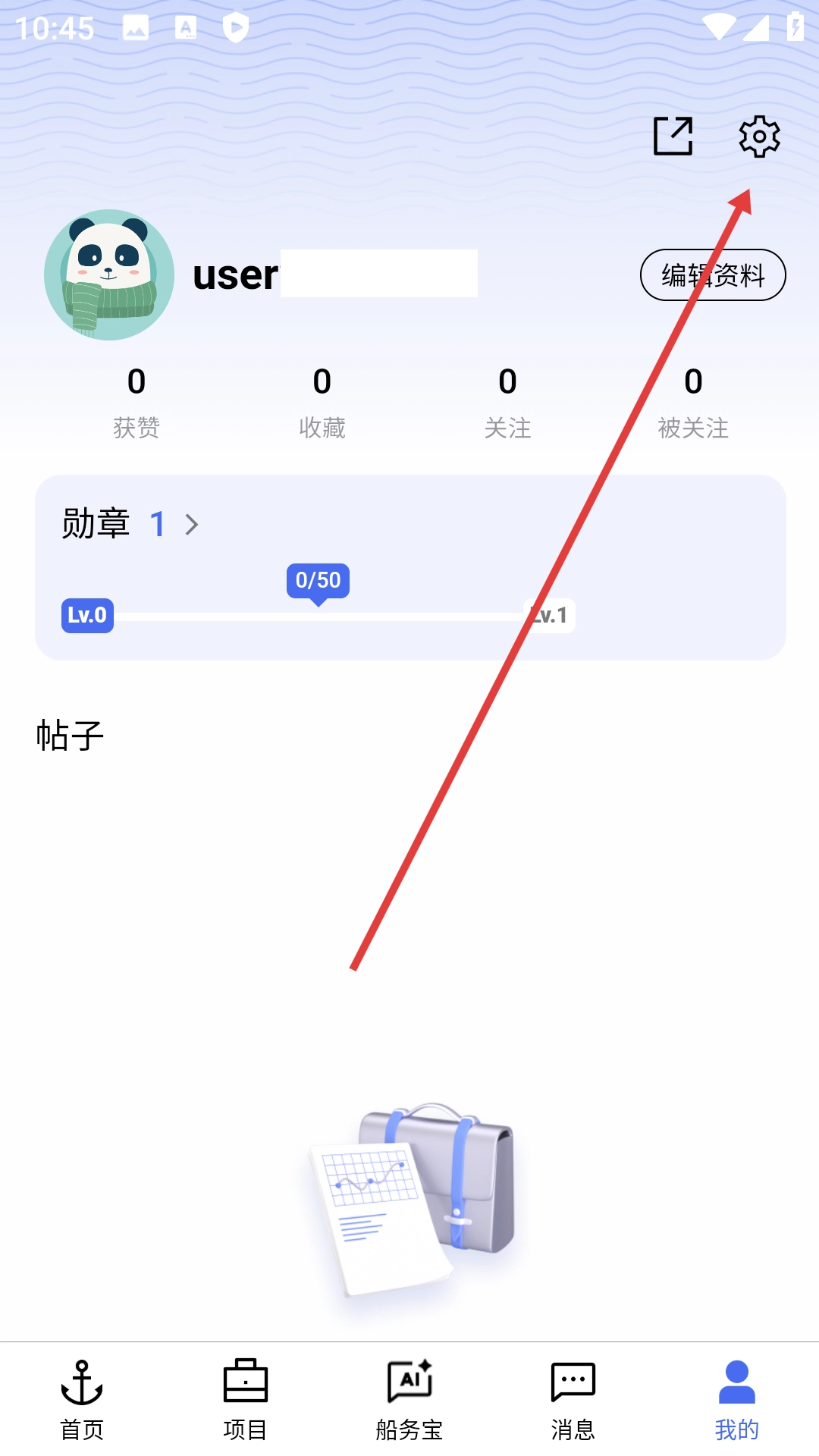Open the 勋章 badges page
This screenshot has width=819, height=1456.
[129, 524]
